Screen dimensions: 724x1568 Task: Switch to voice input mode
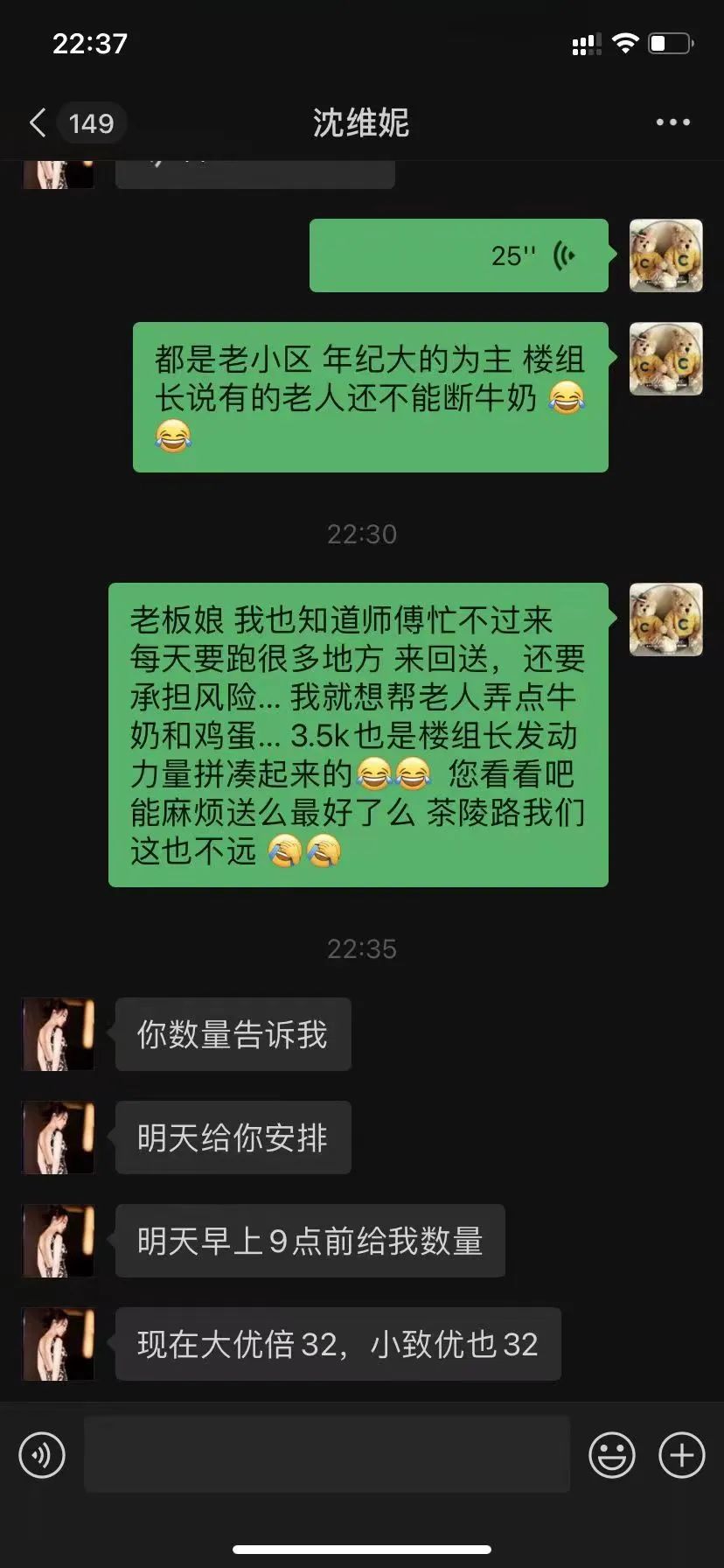(x=42, y=1455)
